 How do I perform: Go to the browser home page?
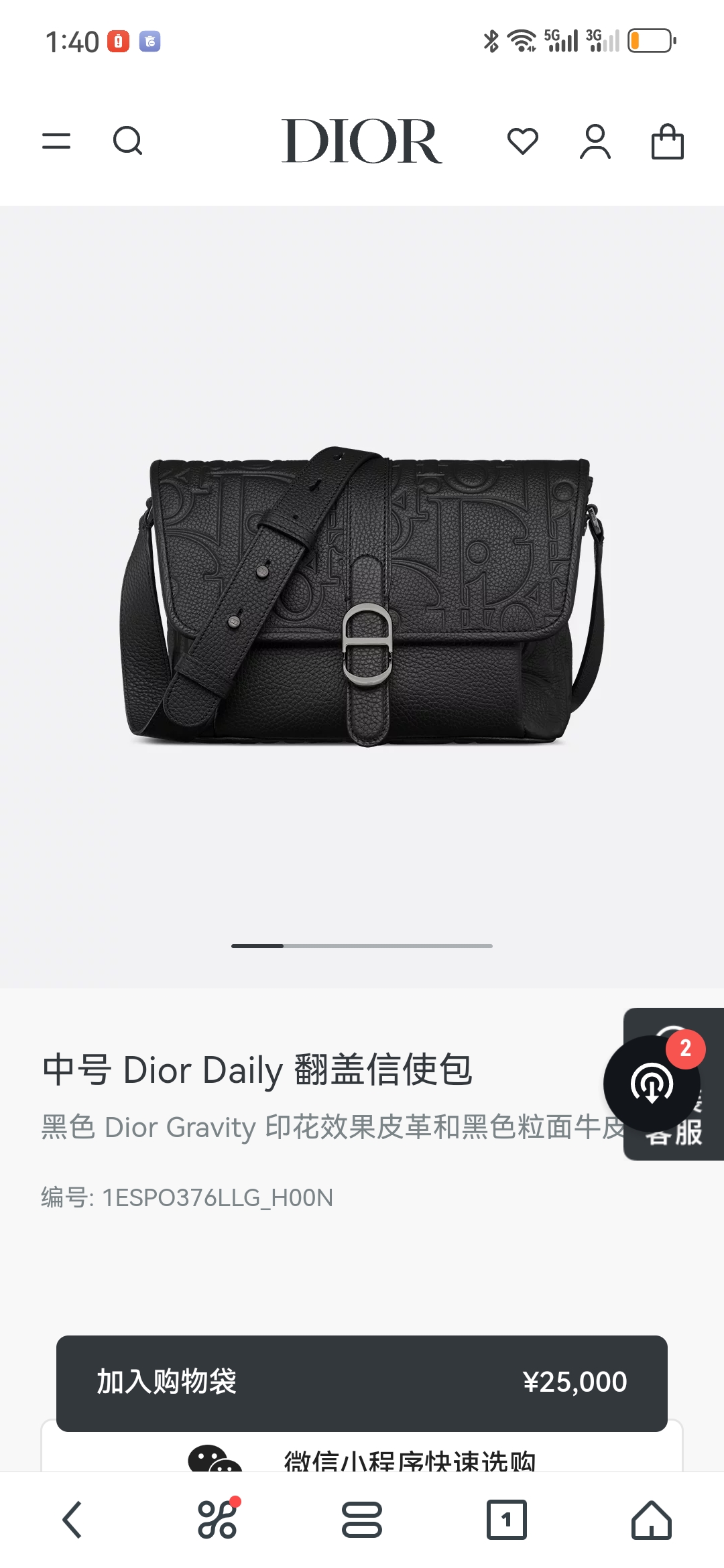point(652,1520)
